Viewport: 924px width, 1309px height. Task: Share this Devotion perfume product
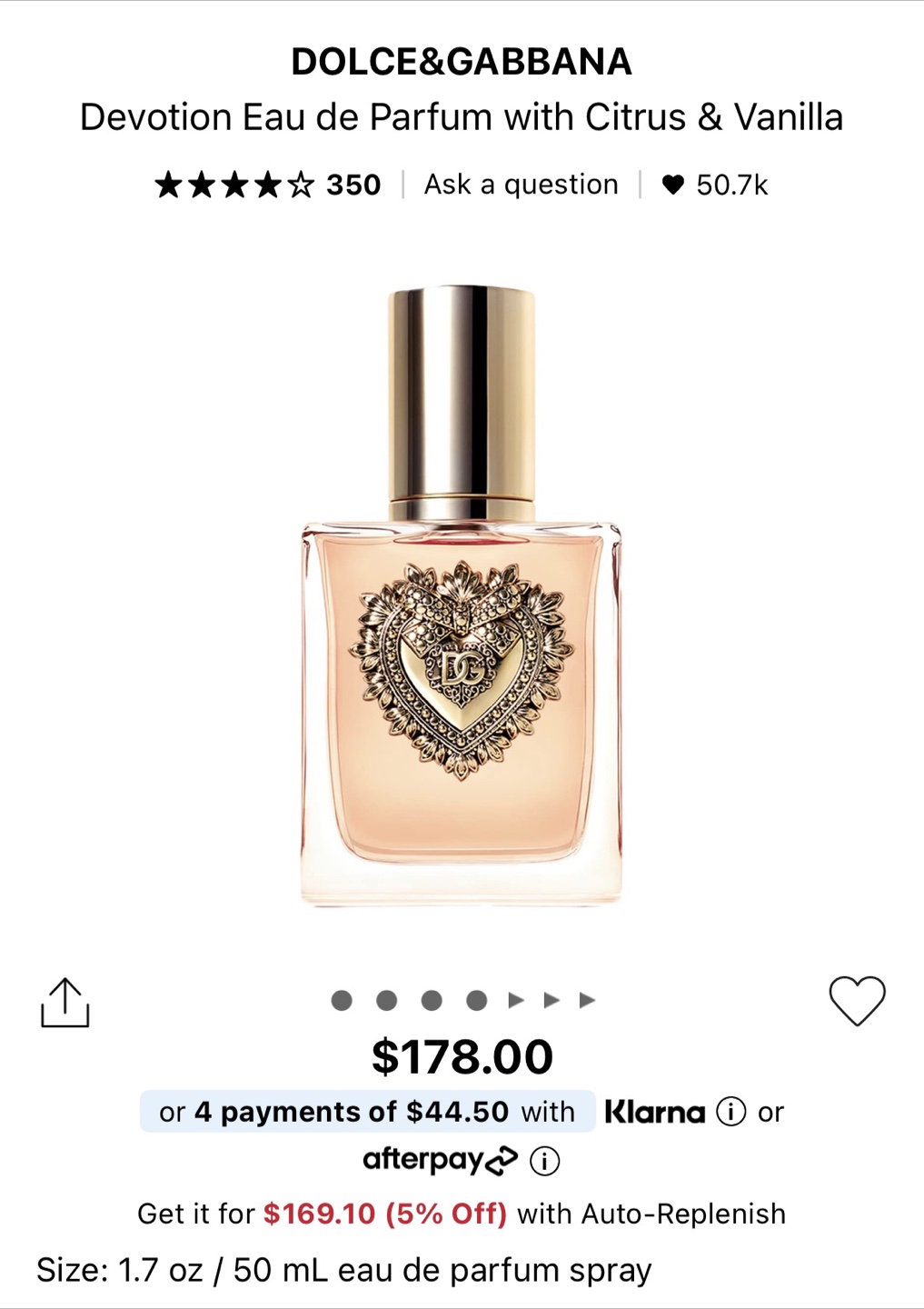click(x=65, y=1003)
